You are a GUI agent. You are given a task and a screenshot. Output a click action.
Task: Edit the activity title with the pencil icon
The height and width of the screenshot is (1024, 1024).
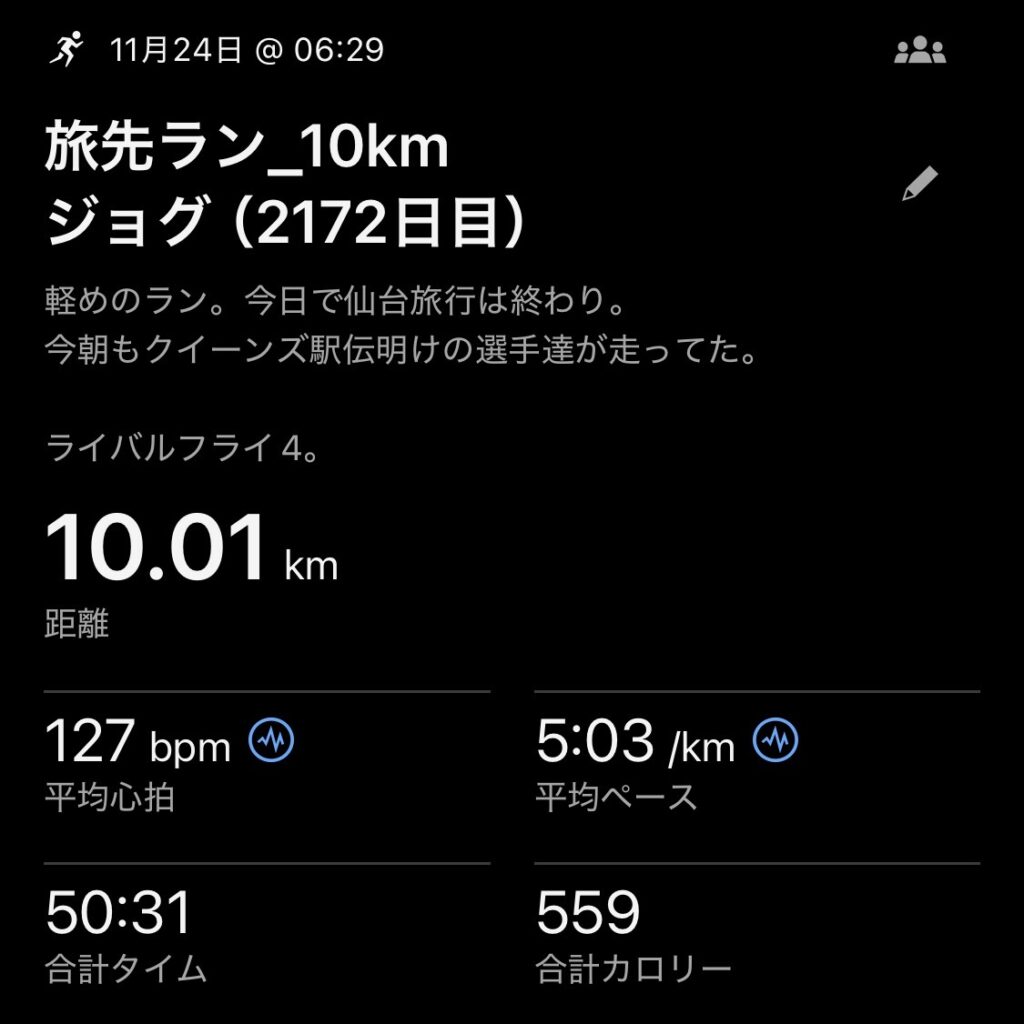[920, 185]
